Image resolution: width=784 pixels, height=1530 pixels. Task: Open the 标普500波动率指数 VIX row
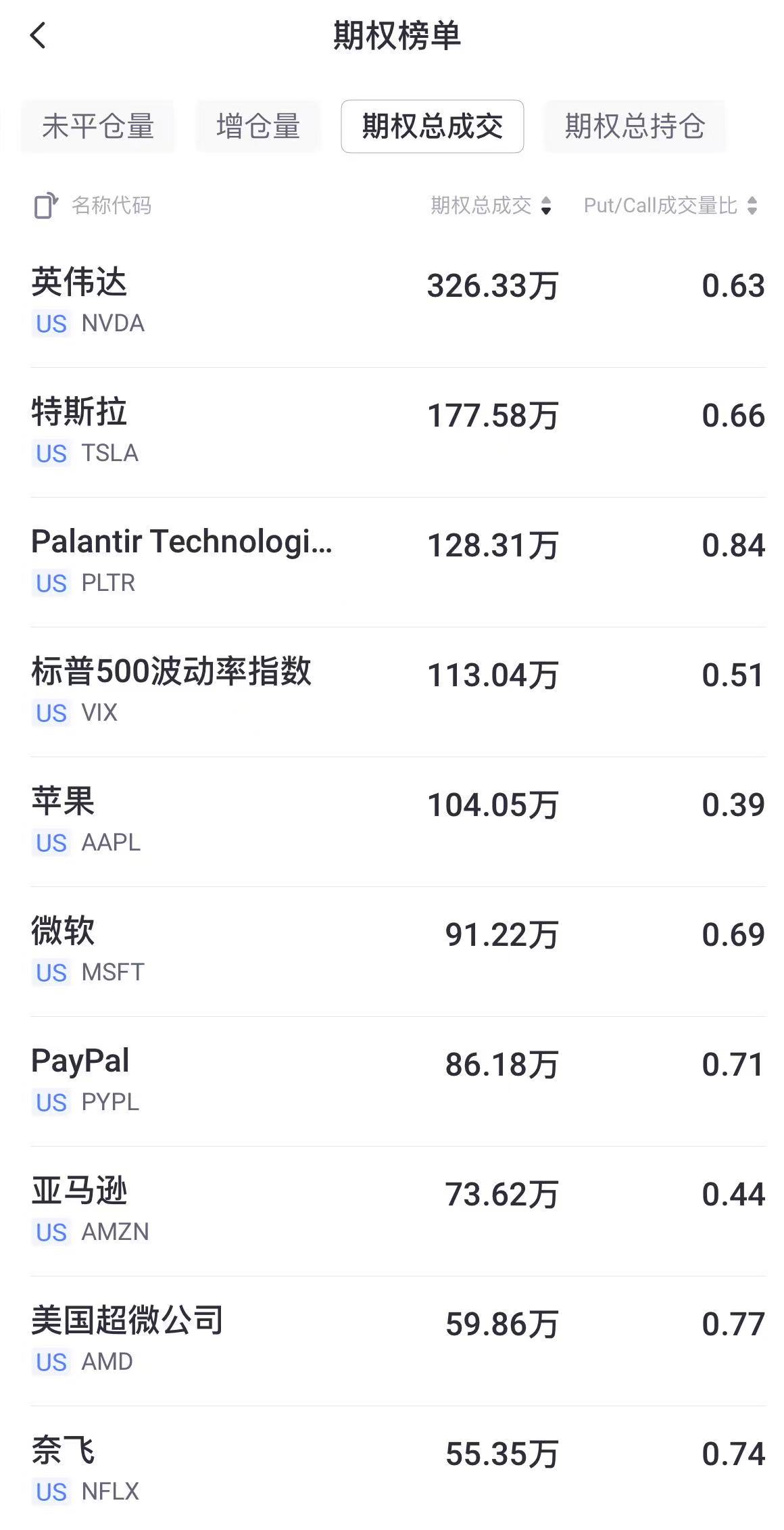tap(392, 691)
